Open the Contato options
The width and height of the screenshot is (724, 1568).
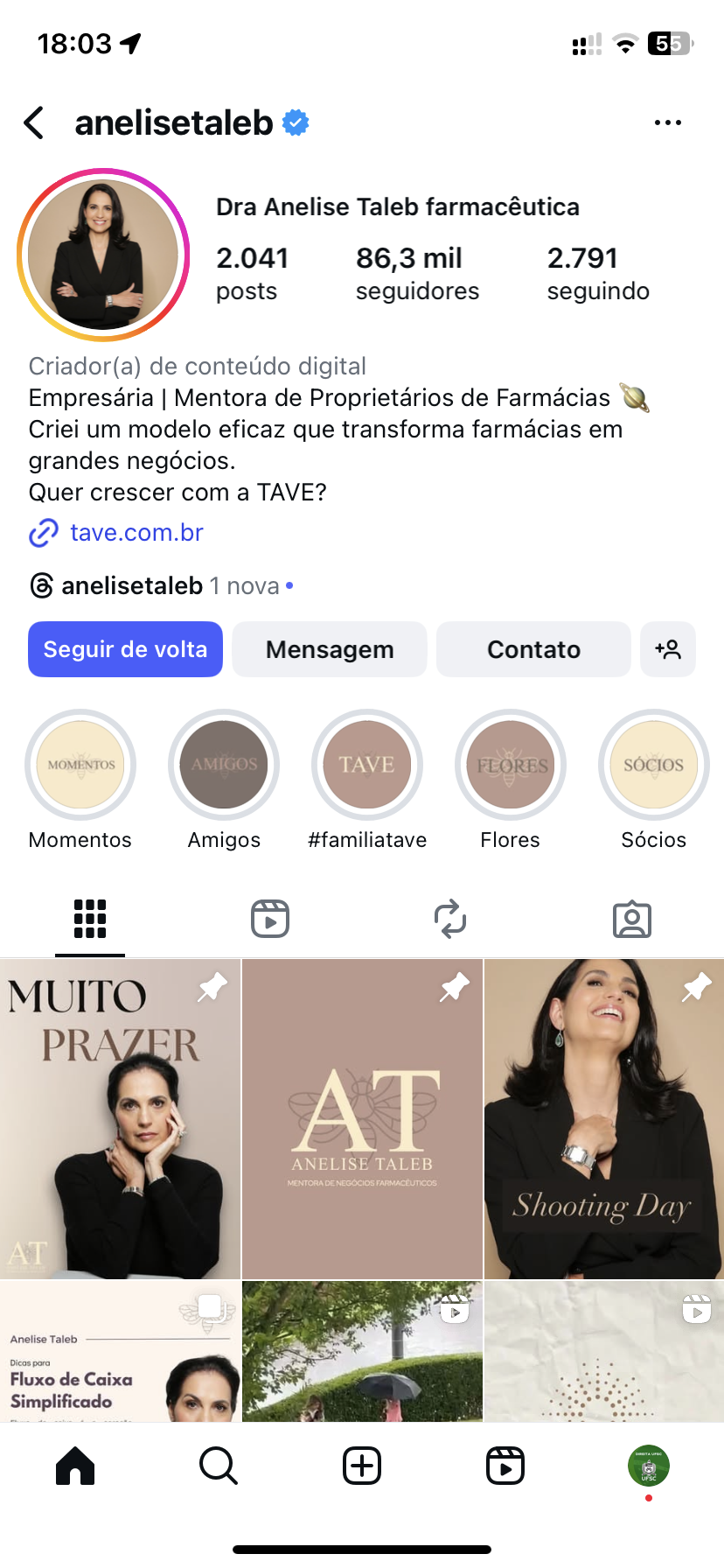[533, 649]
